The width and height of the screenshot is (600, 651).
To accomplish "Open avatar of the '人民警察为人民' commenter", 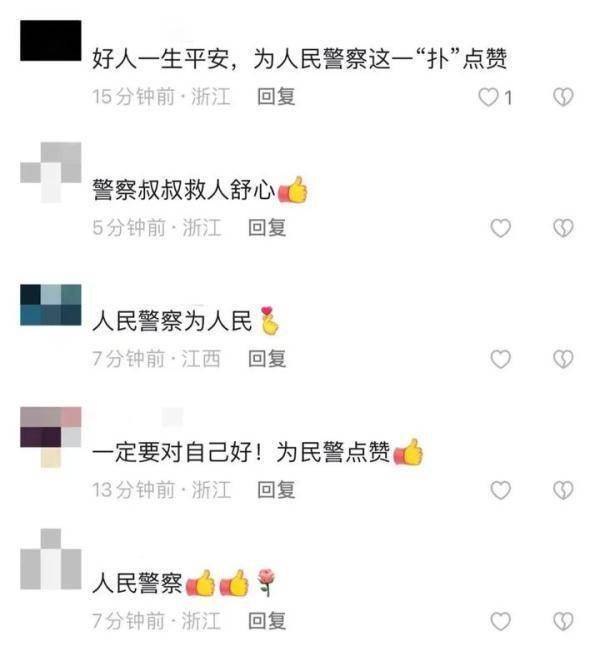I will tap(50, 304).
